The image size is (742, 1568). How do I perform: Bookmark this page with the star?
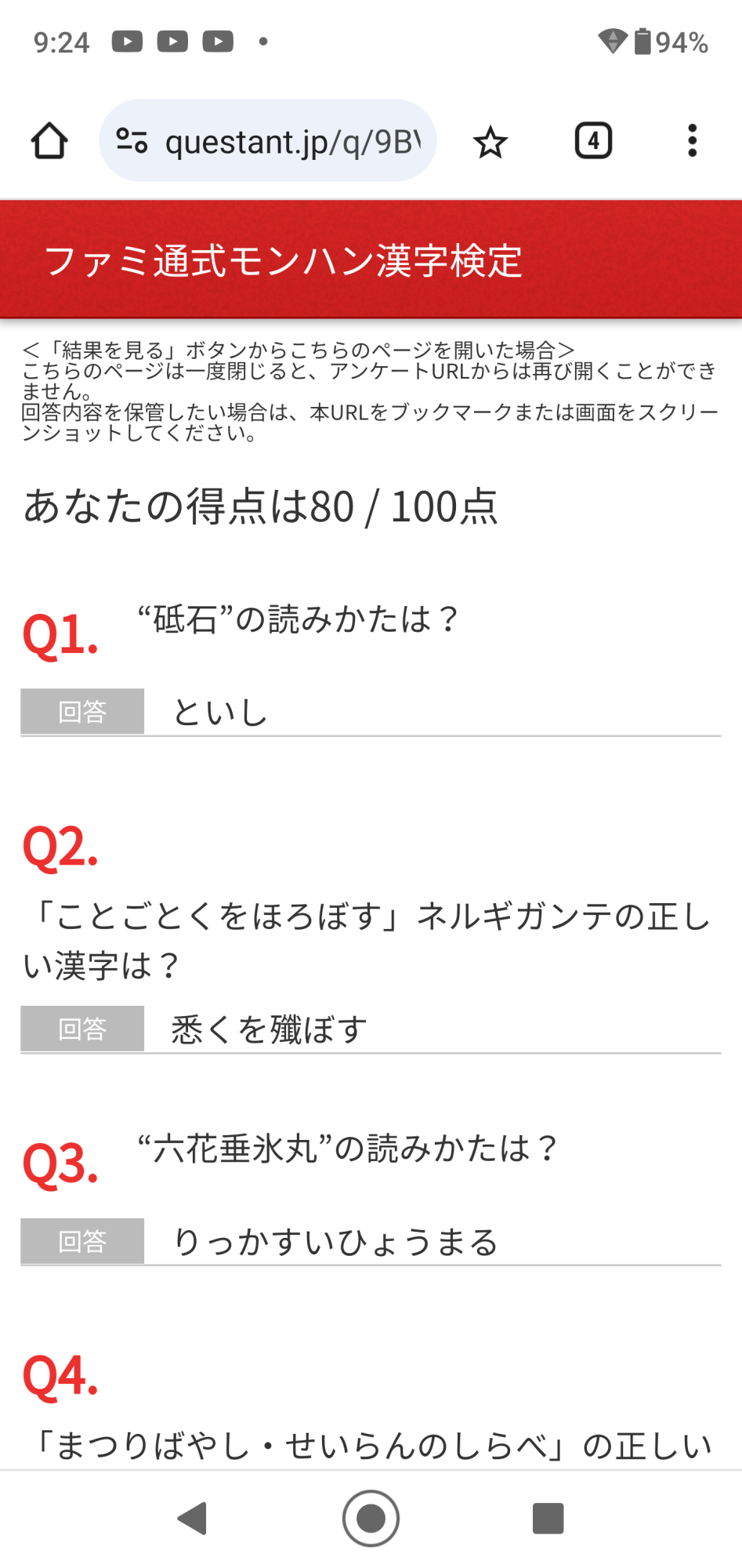pos(490,142)
